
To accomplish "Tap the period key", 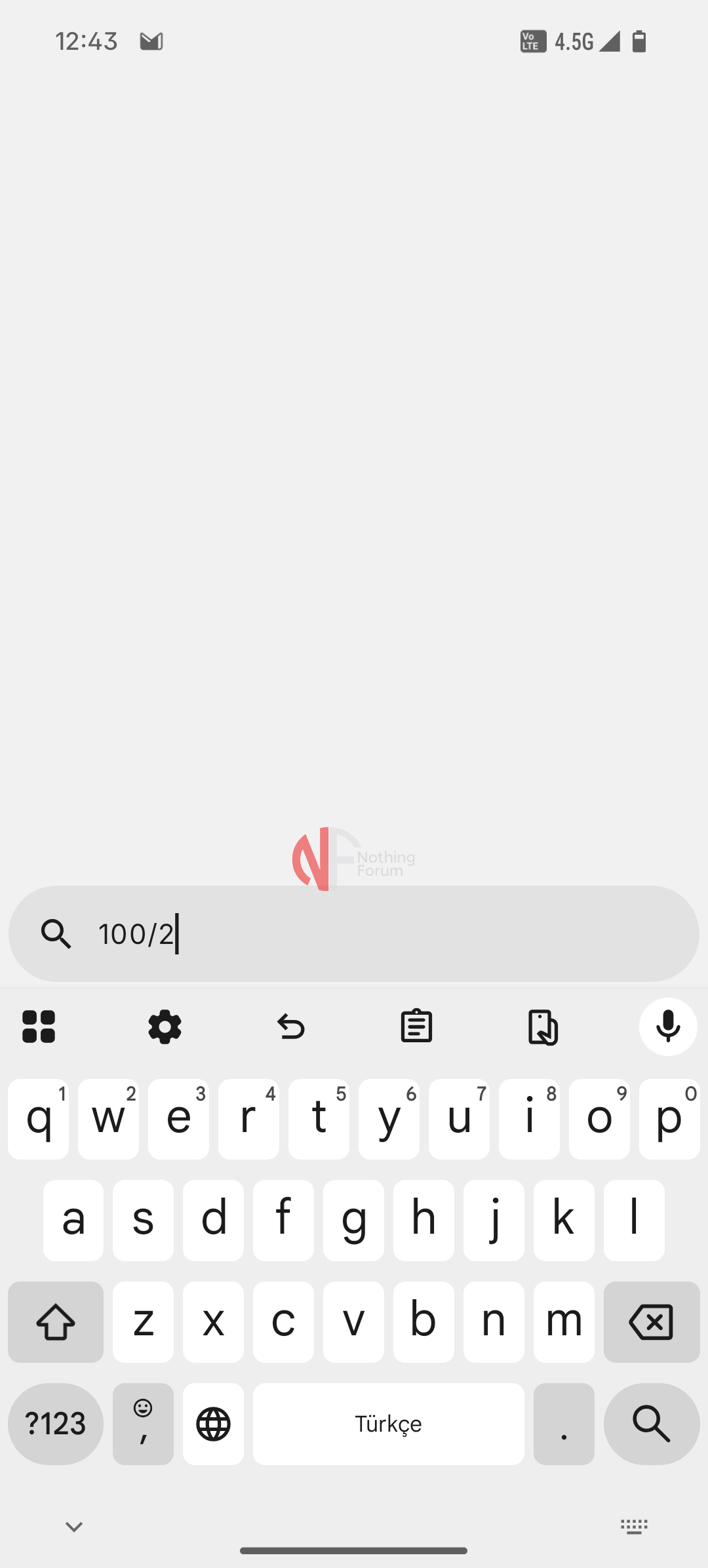I will (564, 1424).
